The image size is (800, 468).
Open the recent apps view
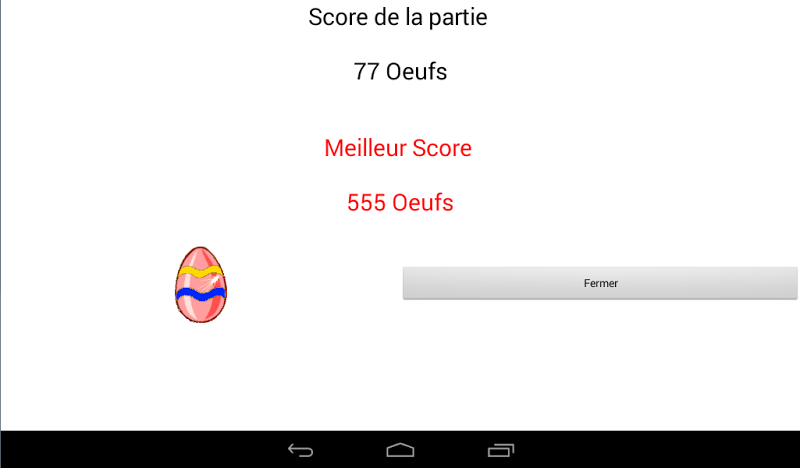500,450
